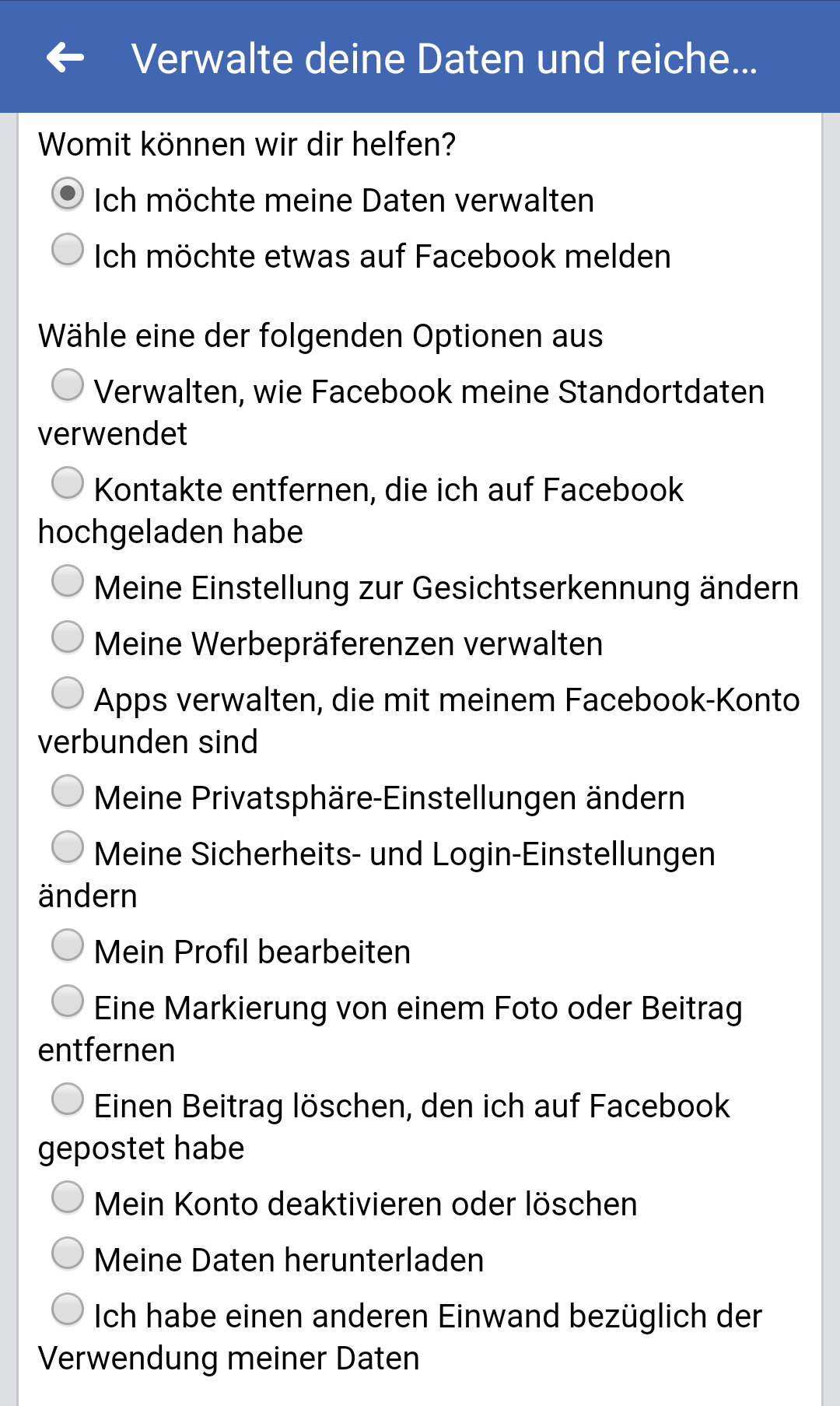Pick 'Kontakte entfernen' radio option
Screen dimensions: 840x1406
tap(68, 483)
